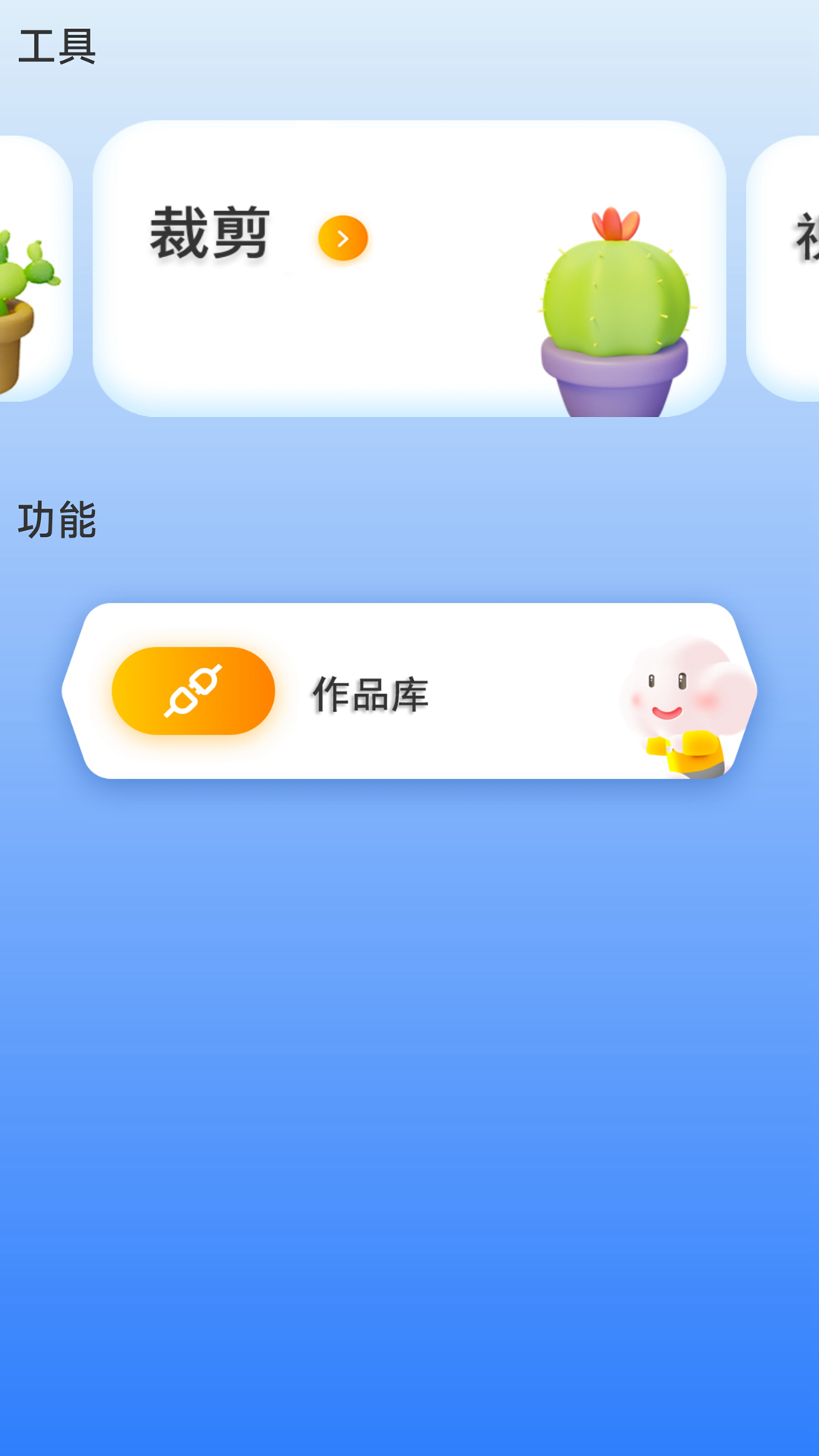819x1456 pixels.
Task: Select the 作品库 text label
Action: click(369, 694)
